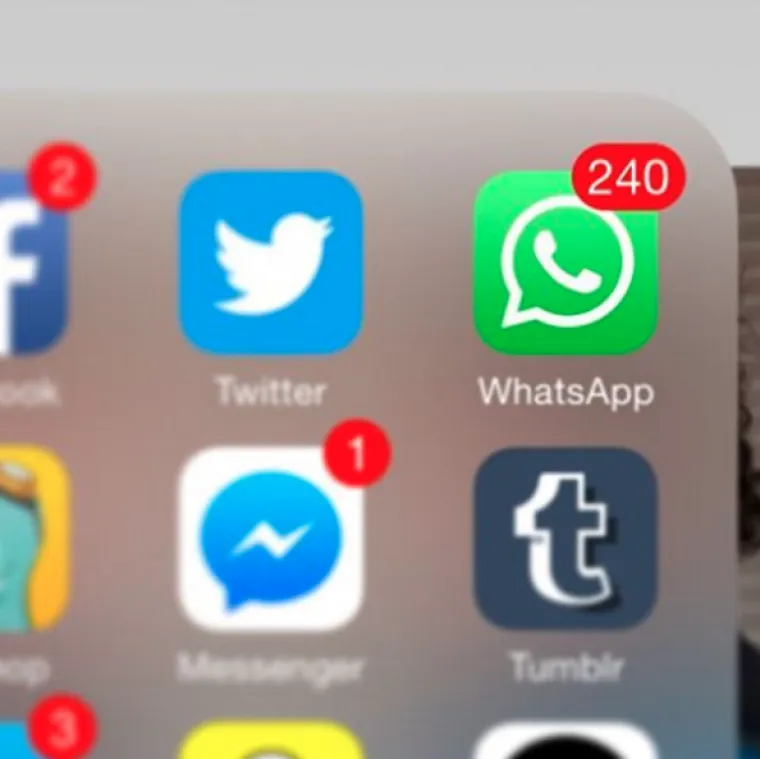Viewport: 760px width, 759px height.
Task: Launch WhatsApp with 240 unread notifications
Action: 565,265
